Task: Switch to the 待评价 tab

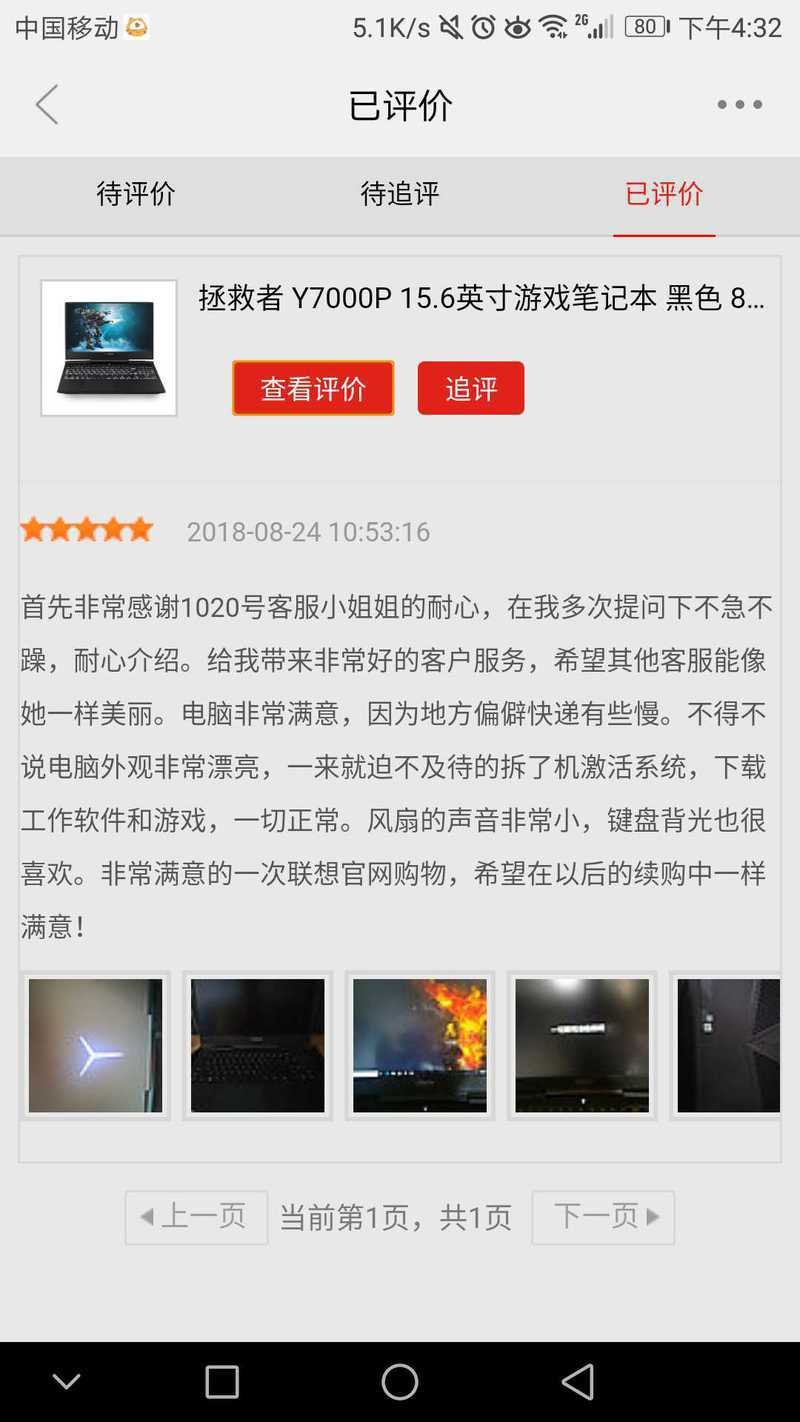Action: click(x=136, y=194)
